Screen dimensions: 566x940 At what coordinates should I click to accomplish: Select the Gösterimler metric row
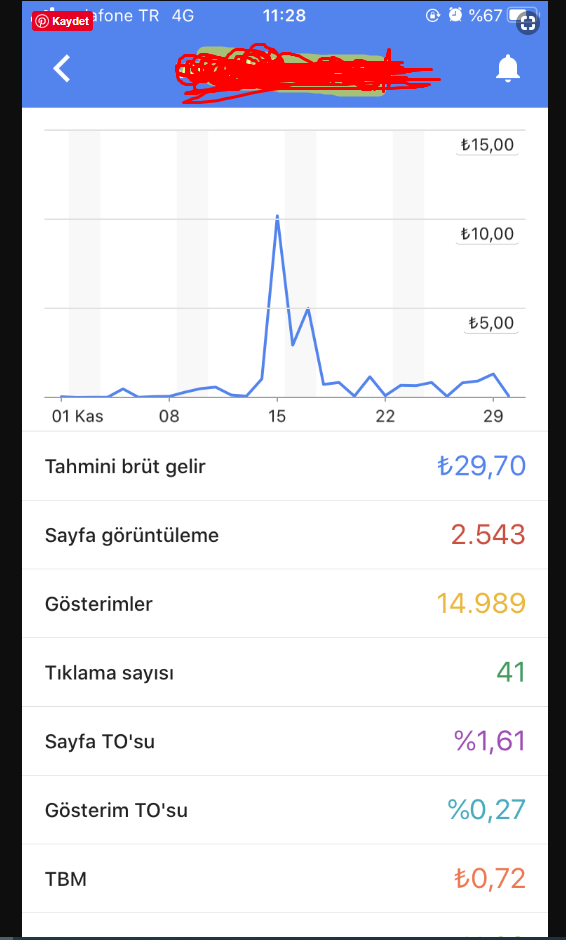(285, 604)
